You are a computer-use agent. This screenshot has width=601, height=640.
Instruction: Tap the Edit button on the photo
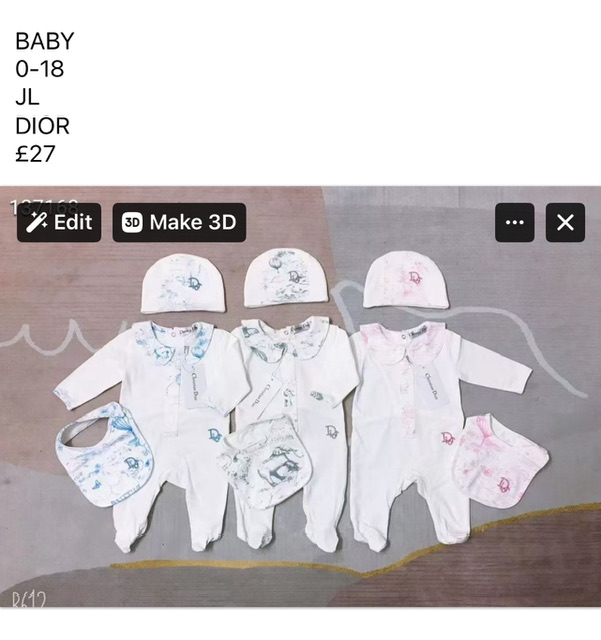coord(59,222)
